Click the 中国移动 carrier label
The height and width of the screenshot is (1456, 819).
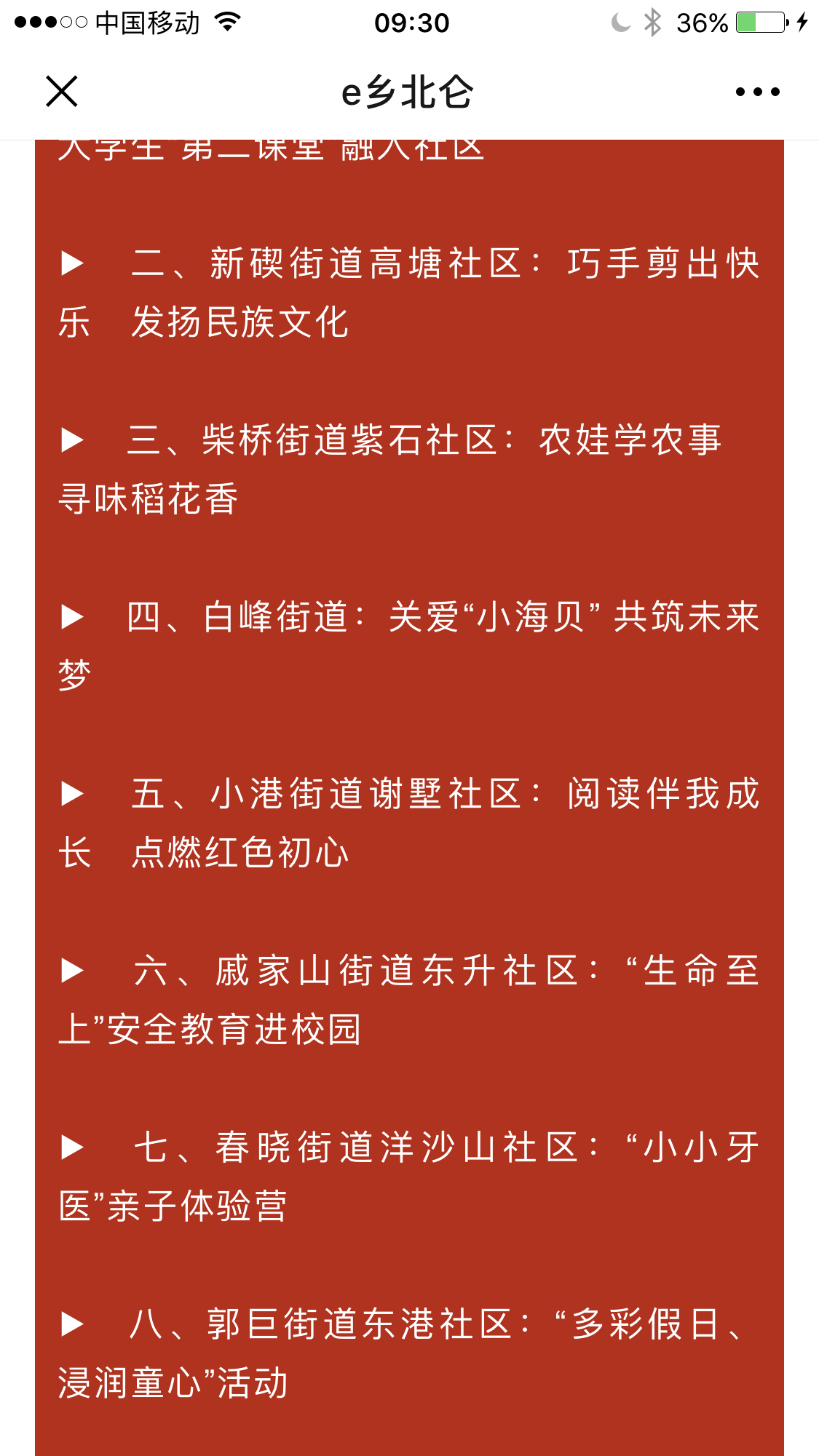[x=146, y=23]
